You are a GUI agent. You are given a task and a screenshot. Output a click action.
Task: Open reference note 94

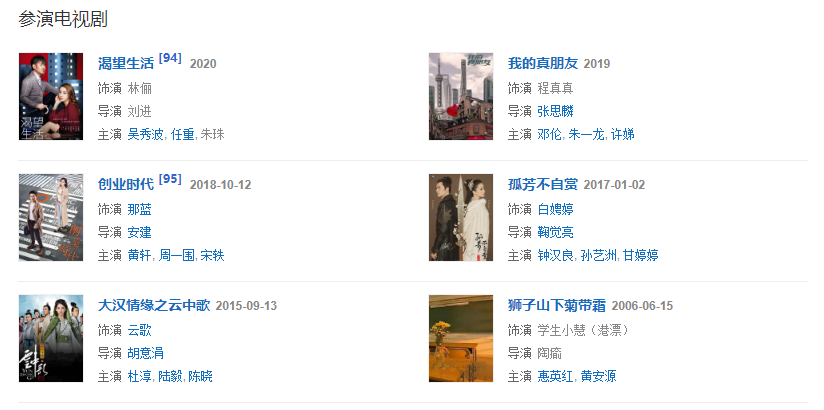(170, 58)
